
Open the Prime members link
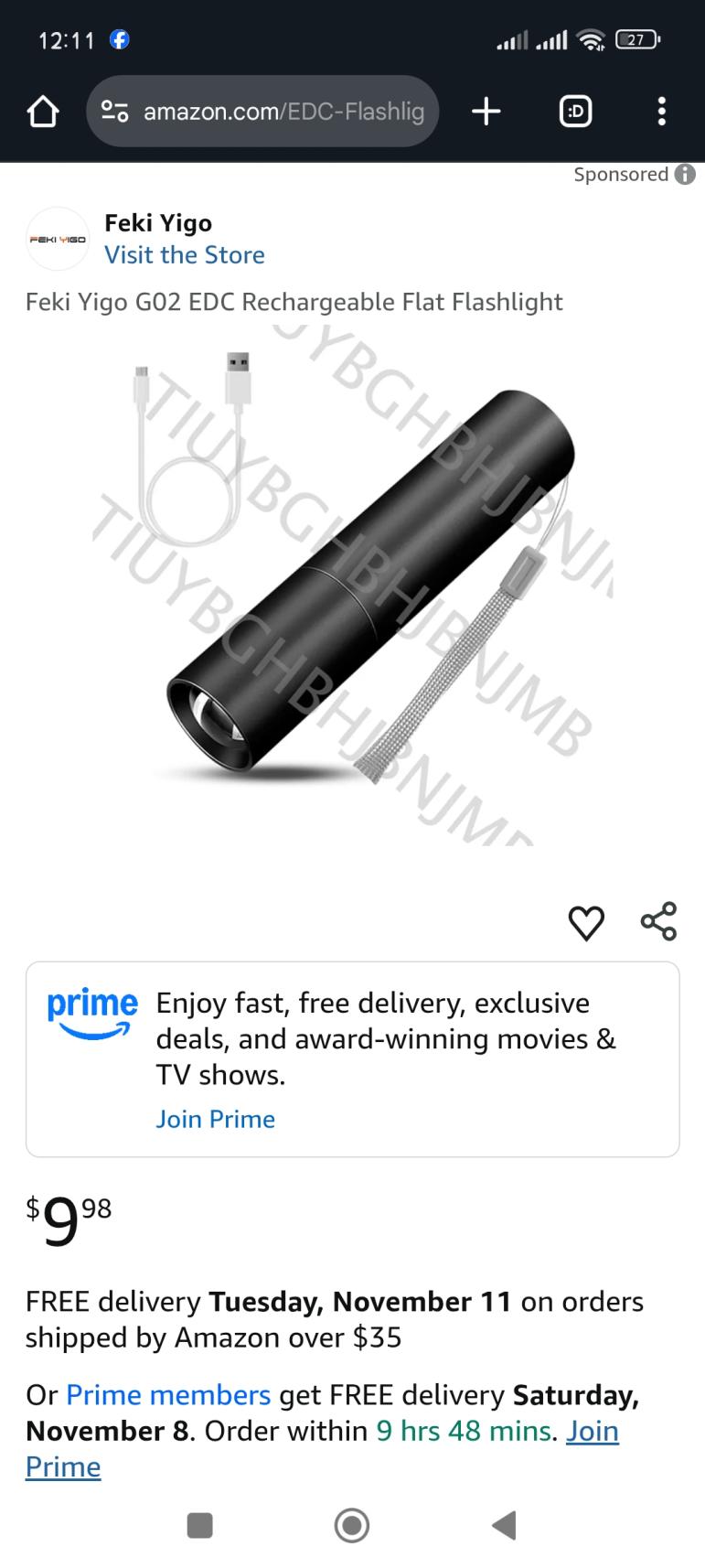tap(168, 1394)
